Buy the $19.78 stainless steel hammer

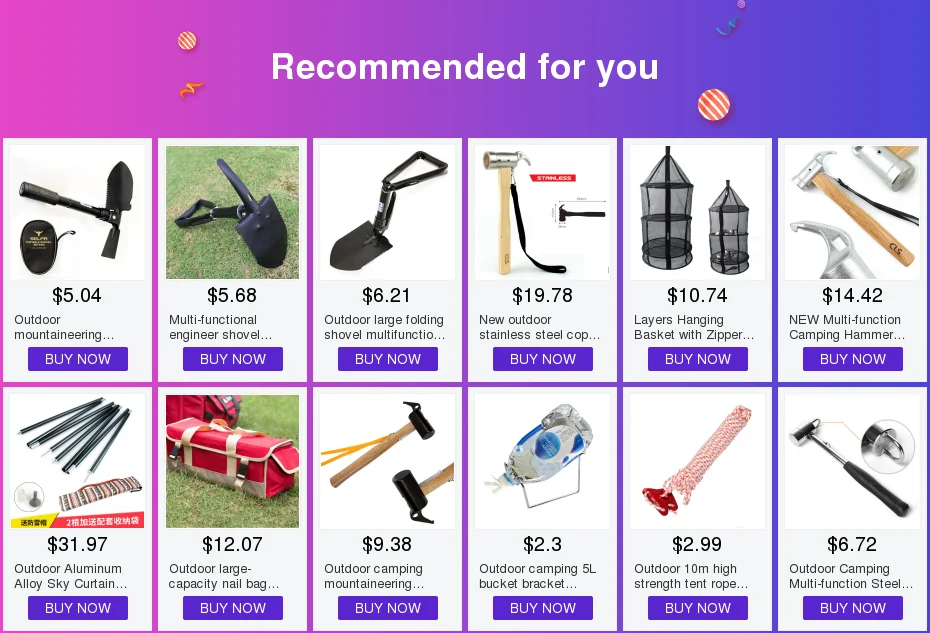pos(543,359)
